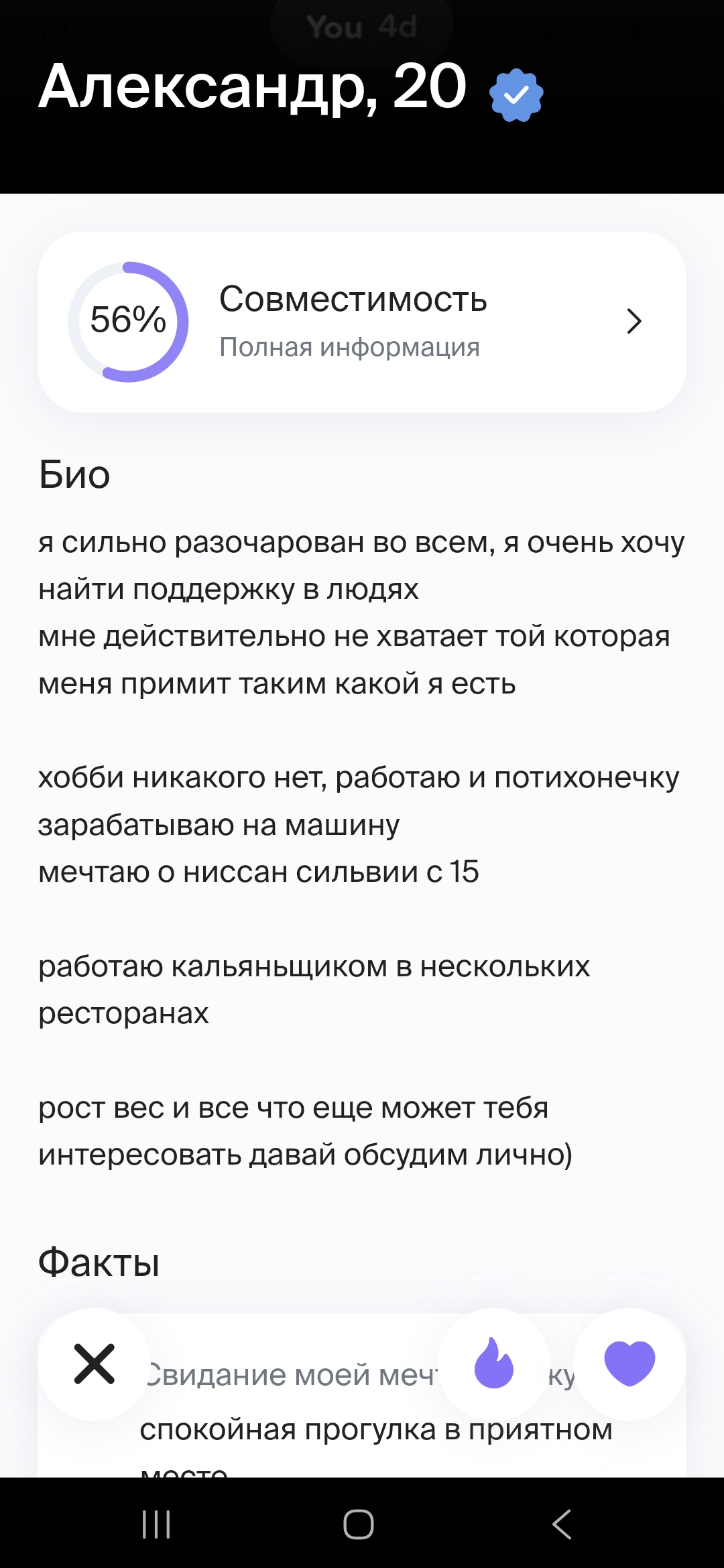724x1568 pixels.
Task: Send a superlike with the flame button
Action: point(494,1364)
